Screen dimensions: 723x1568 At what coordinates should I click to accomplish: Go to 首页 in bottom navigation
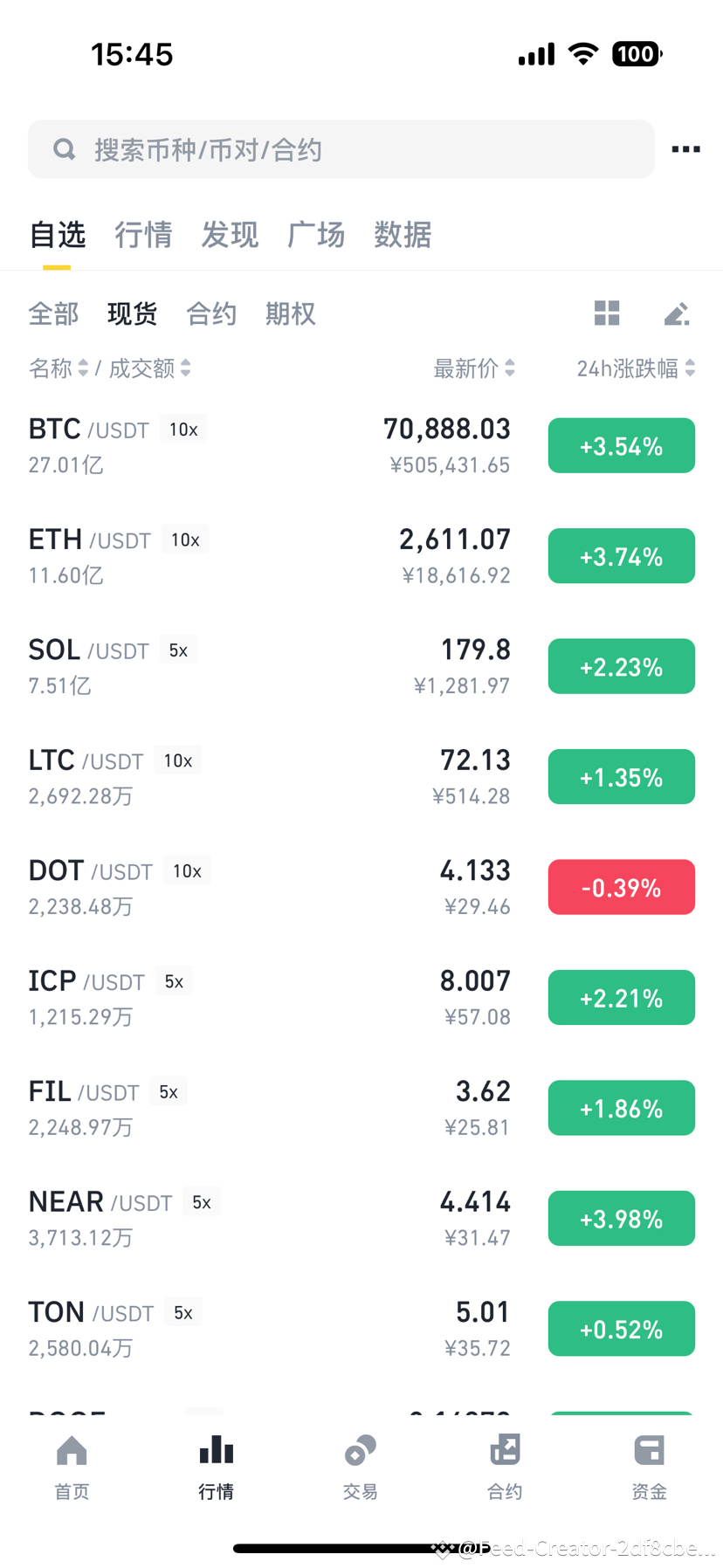72,1467
